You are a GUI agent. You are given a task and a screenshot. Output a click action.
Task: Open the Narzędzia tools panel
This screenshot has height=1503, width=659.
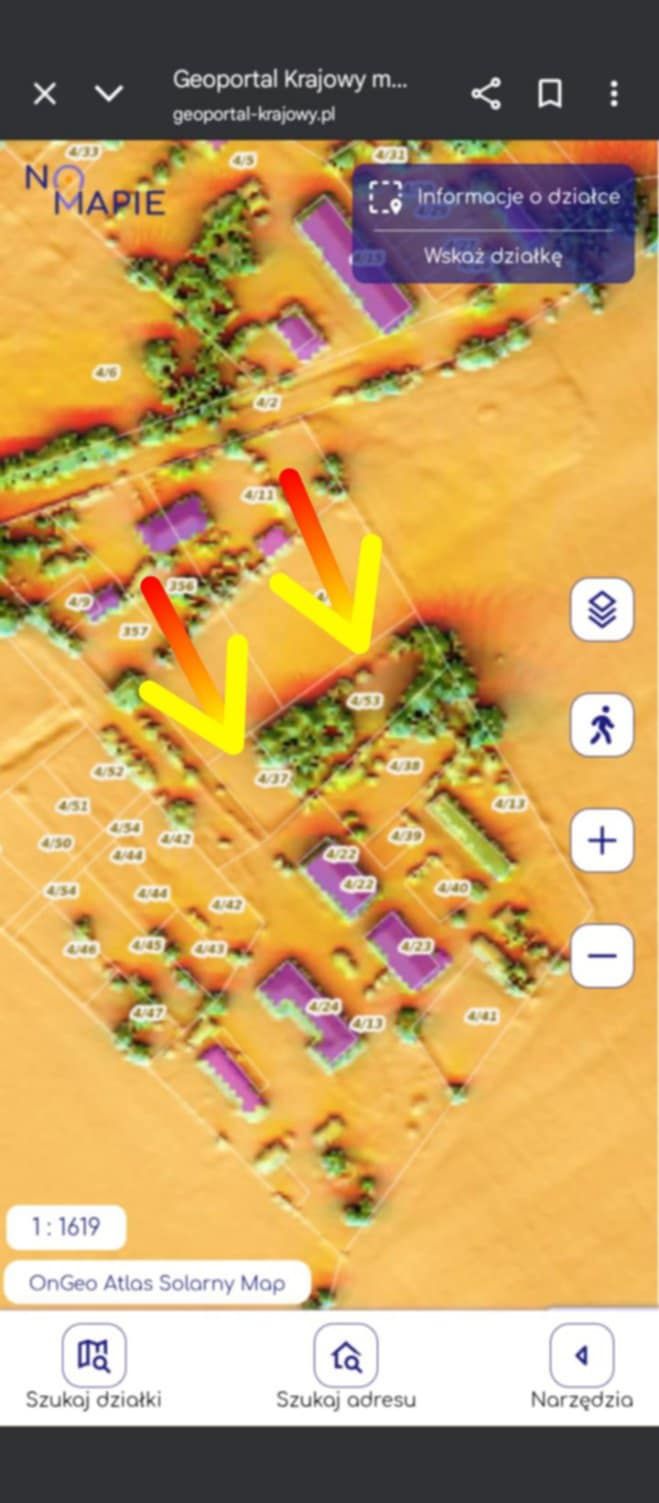pos(581,1367)
